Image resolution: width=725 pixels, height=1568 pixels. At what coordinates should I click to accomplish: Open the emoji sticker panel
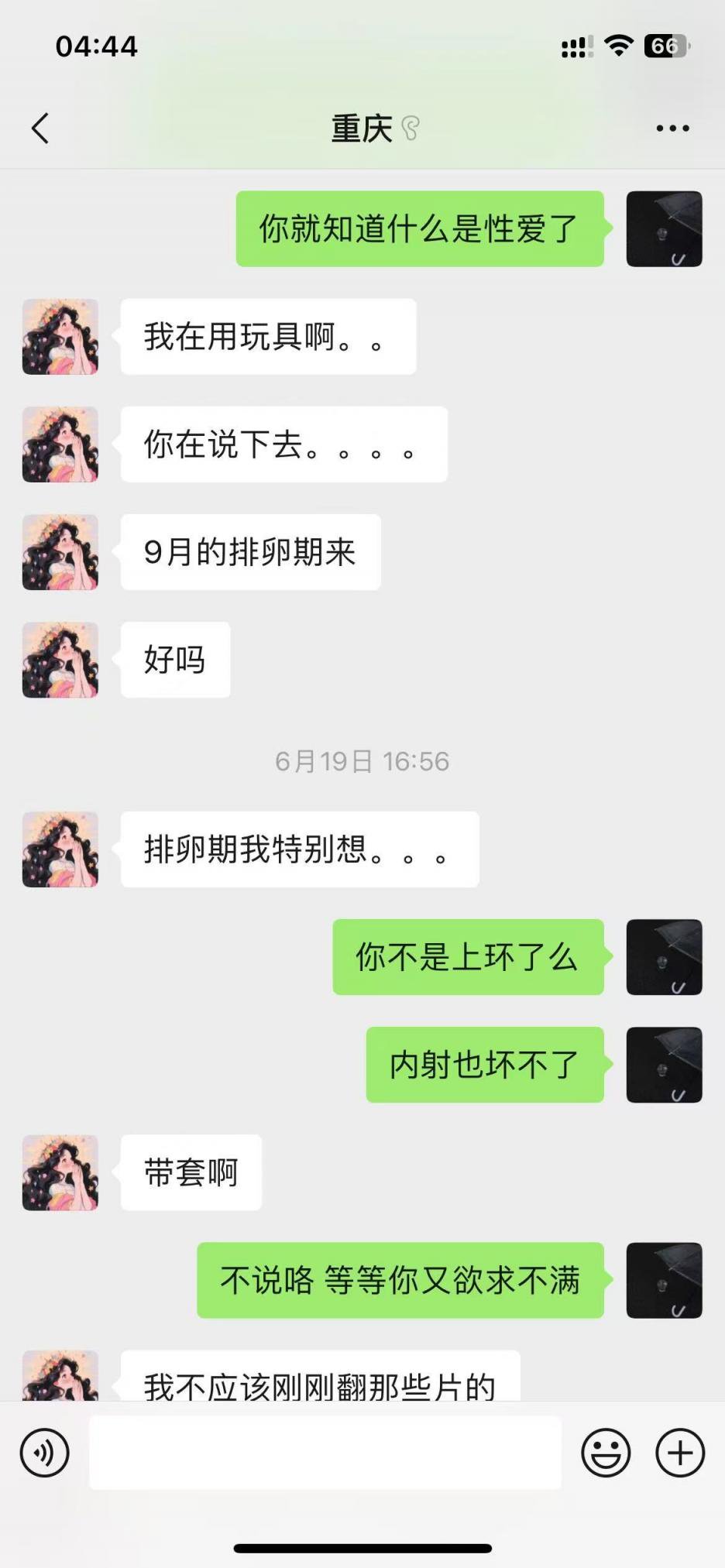(606, 1453)
